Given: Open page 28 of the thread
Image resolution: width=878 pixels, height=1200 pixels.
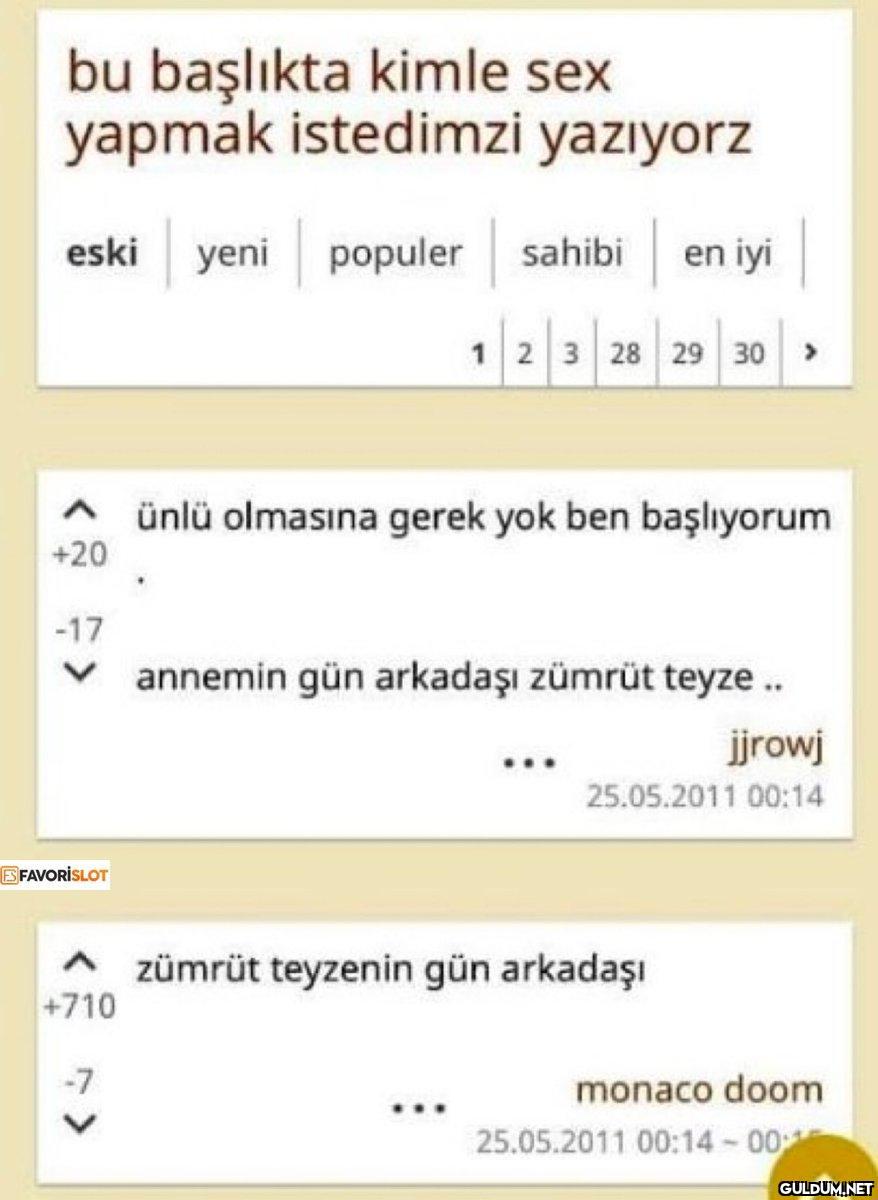Looking at the screenshot, I should click(626, 353).
